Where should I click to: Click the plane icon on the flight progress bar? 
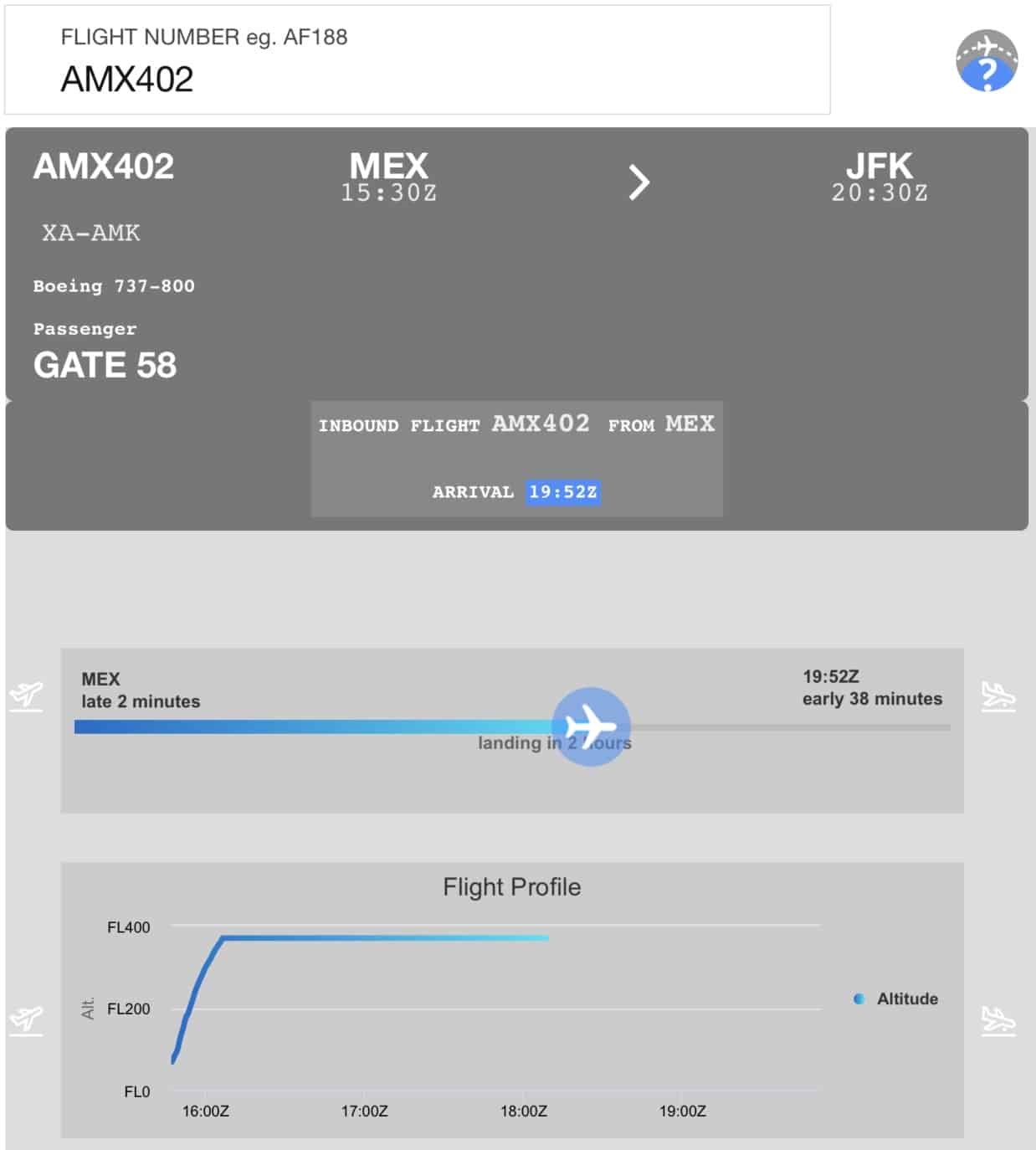point(592,724)
